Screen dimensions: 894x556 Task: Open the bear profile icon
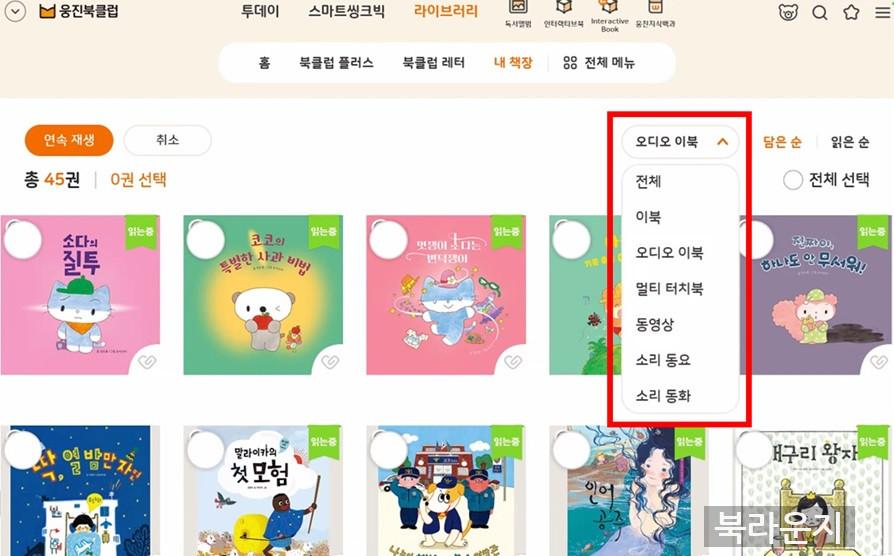click(788, 12)
